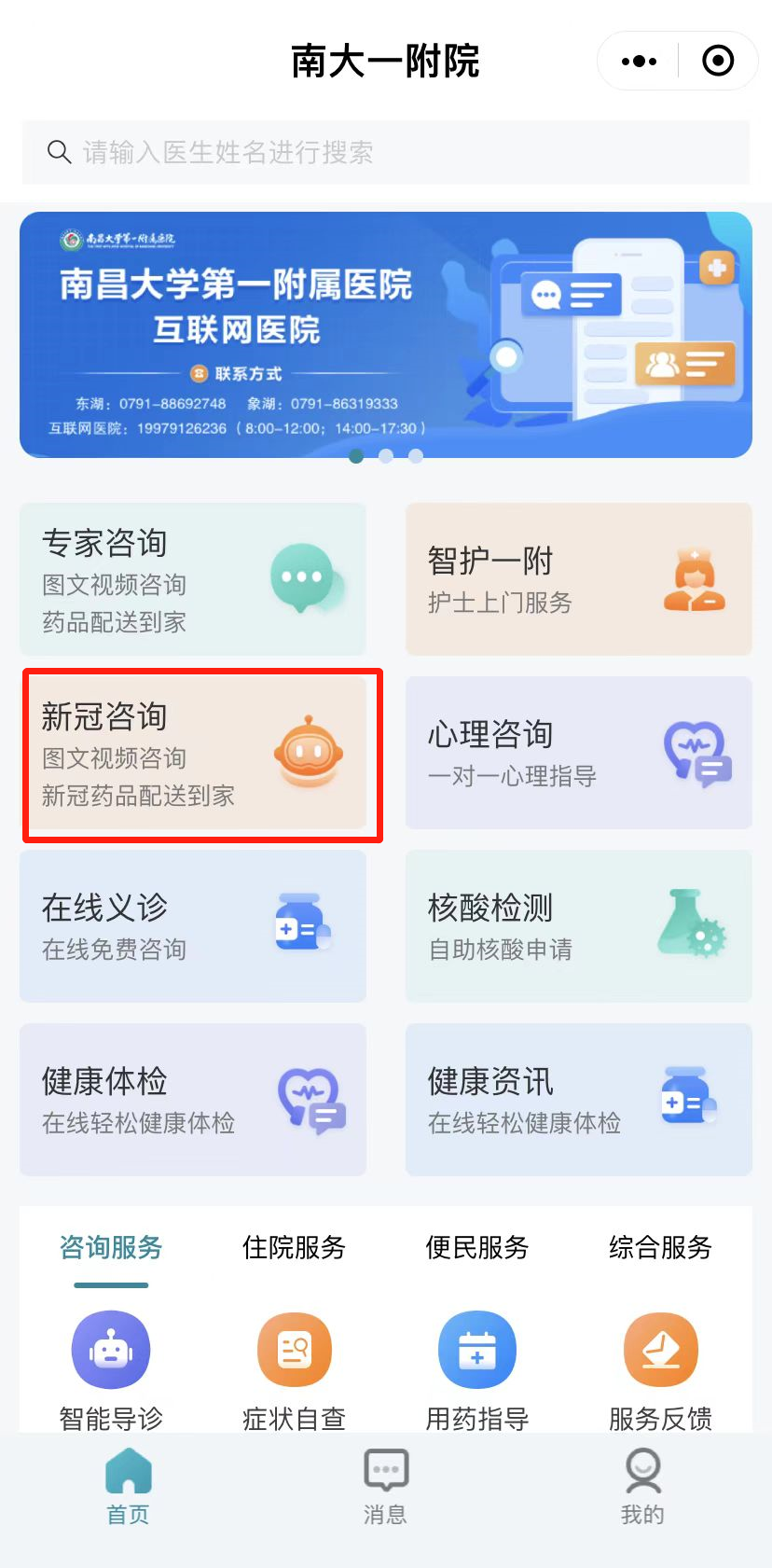Close the mini program via circle icon
The image size is (772, 1568).
[717, 62]
